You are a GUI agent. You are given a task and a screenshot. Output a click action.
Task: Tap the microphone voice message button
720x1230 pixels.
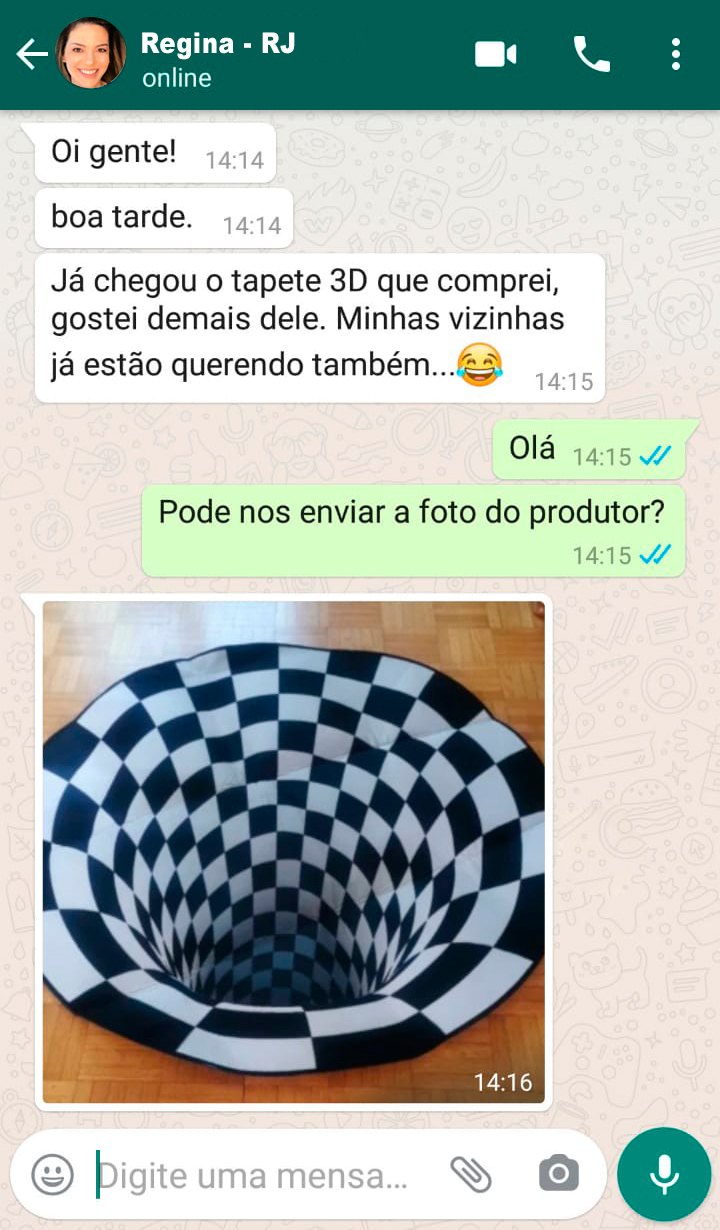pyautogui.click(x=664, y=1174)
